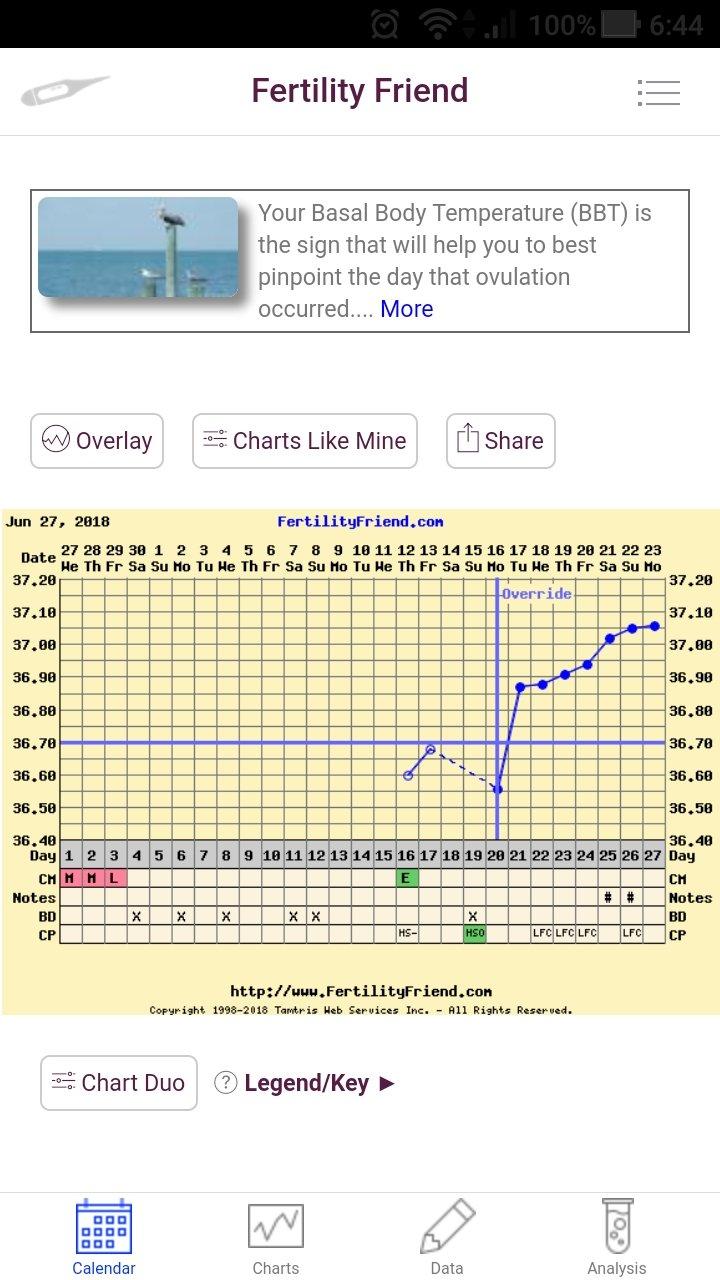Open the Overlay view
720x1280 pixels.
pos(97,441)
